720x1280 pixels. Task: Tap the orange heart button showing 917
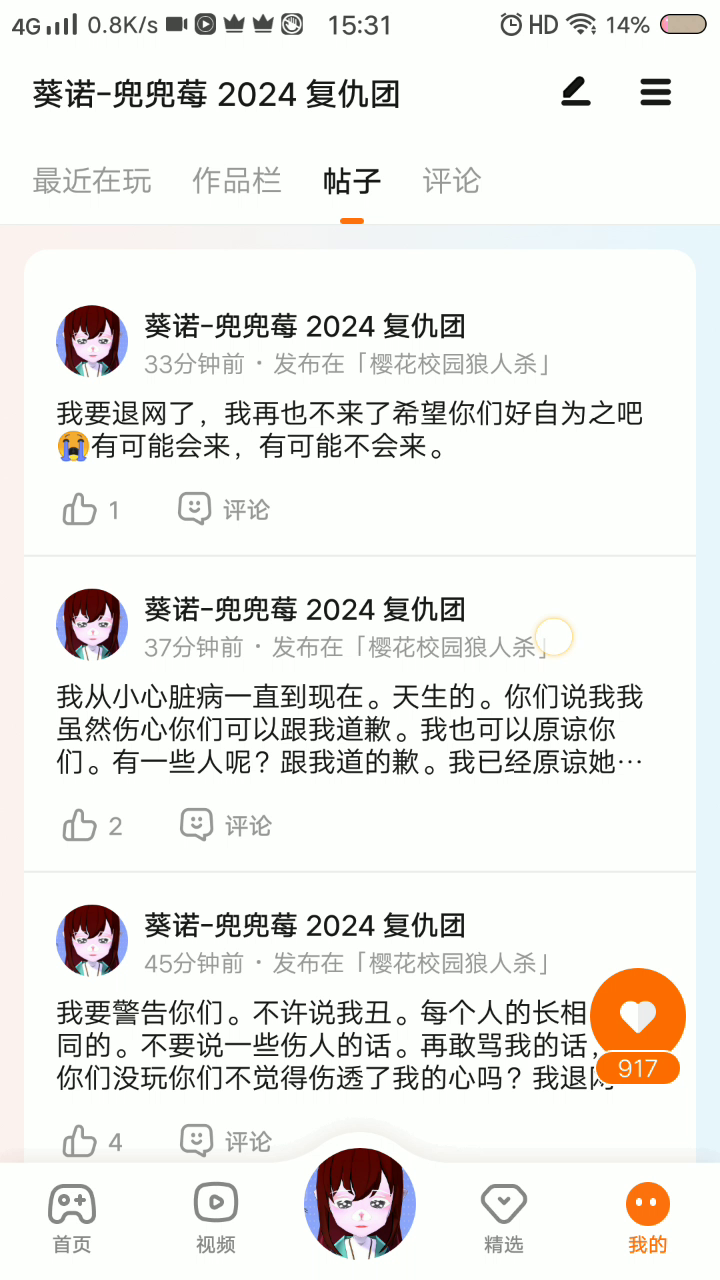pyautogui.click(x=638, y=1017)
